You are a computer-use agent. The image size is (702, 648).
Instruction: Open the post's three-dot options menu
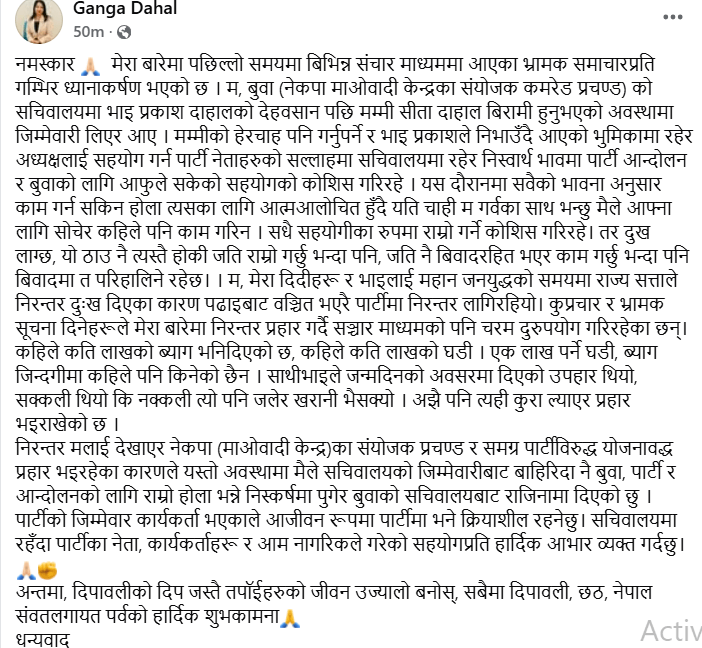672,17
